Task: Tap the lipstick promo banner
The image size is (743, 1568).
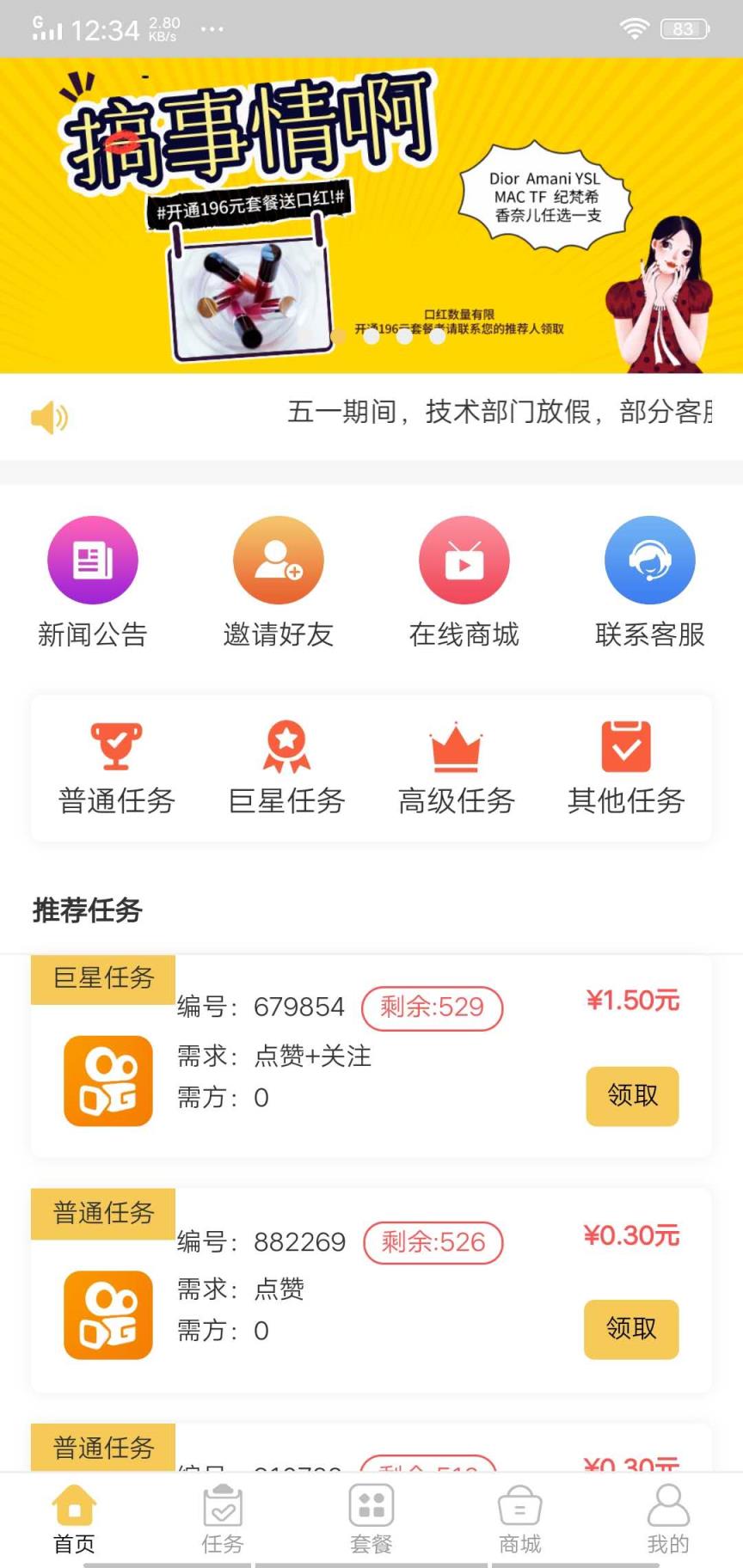Action: click(x=371, y=215)
